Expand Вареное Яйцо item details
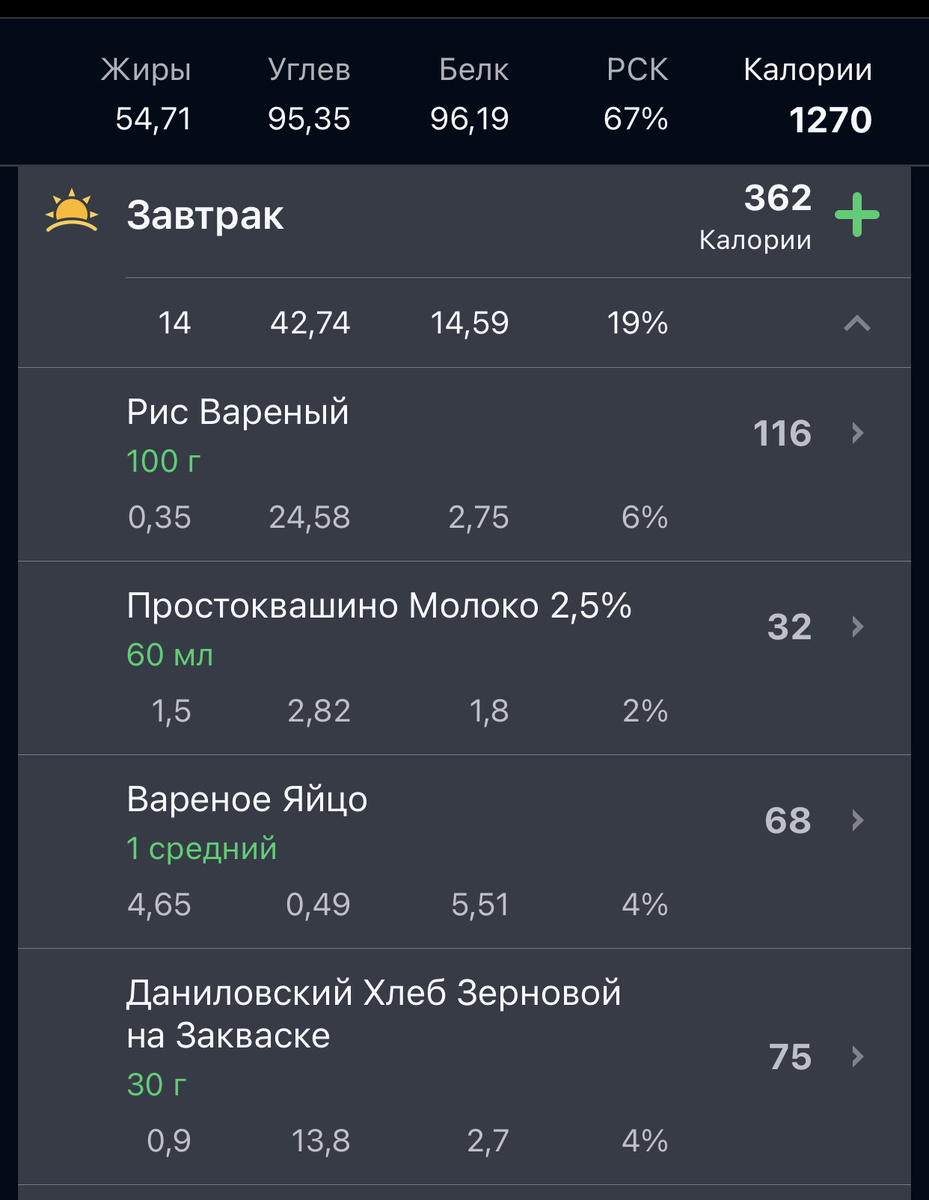 coord(247,799)
